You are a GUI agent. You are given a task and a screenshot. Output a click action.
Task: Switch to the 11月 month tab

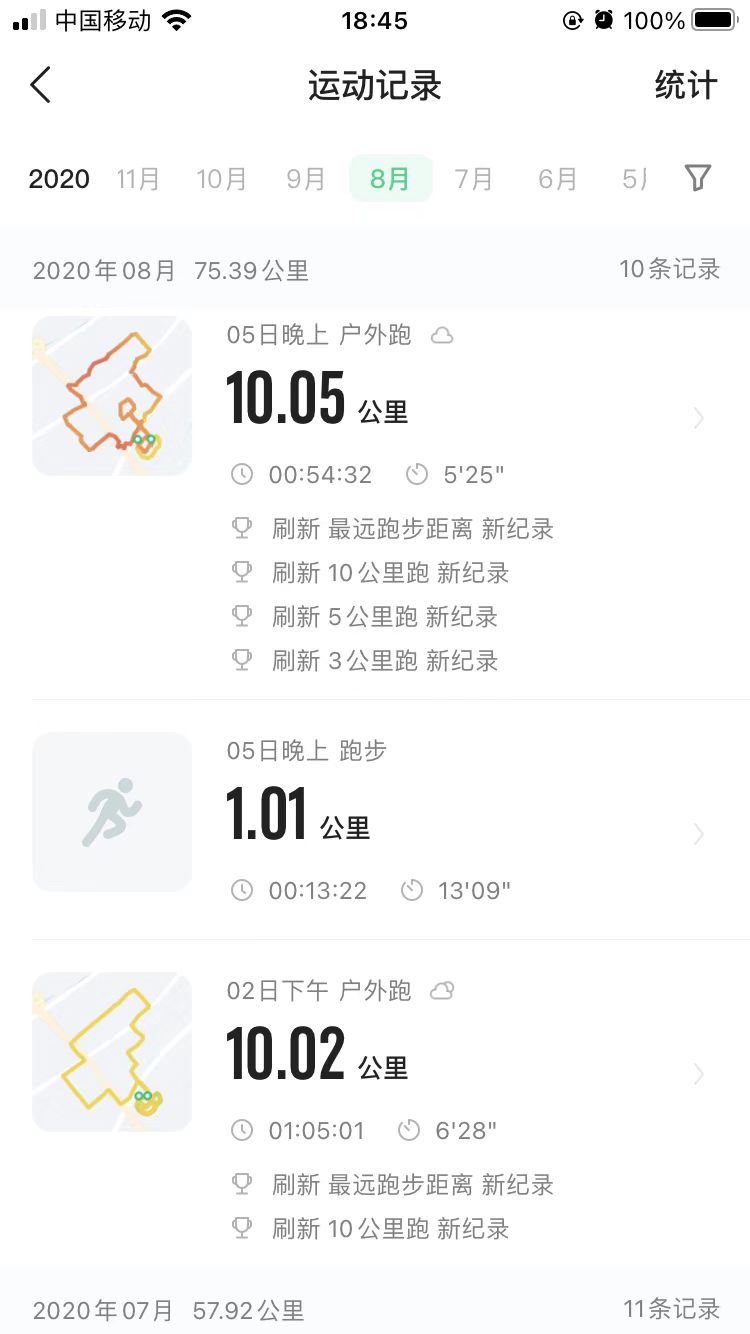[x=138, y=179]
